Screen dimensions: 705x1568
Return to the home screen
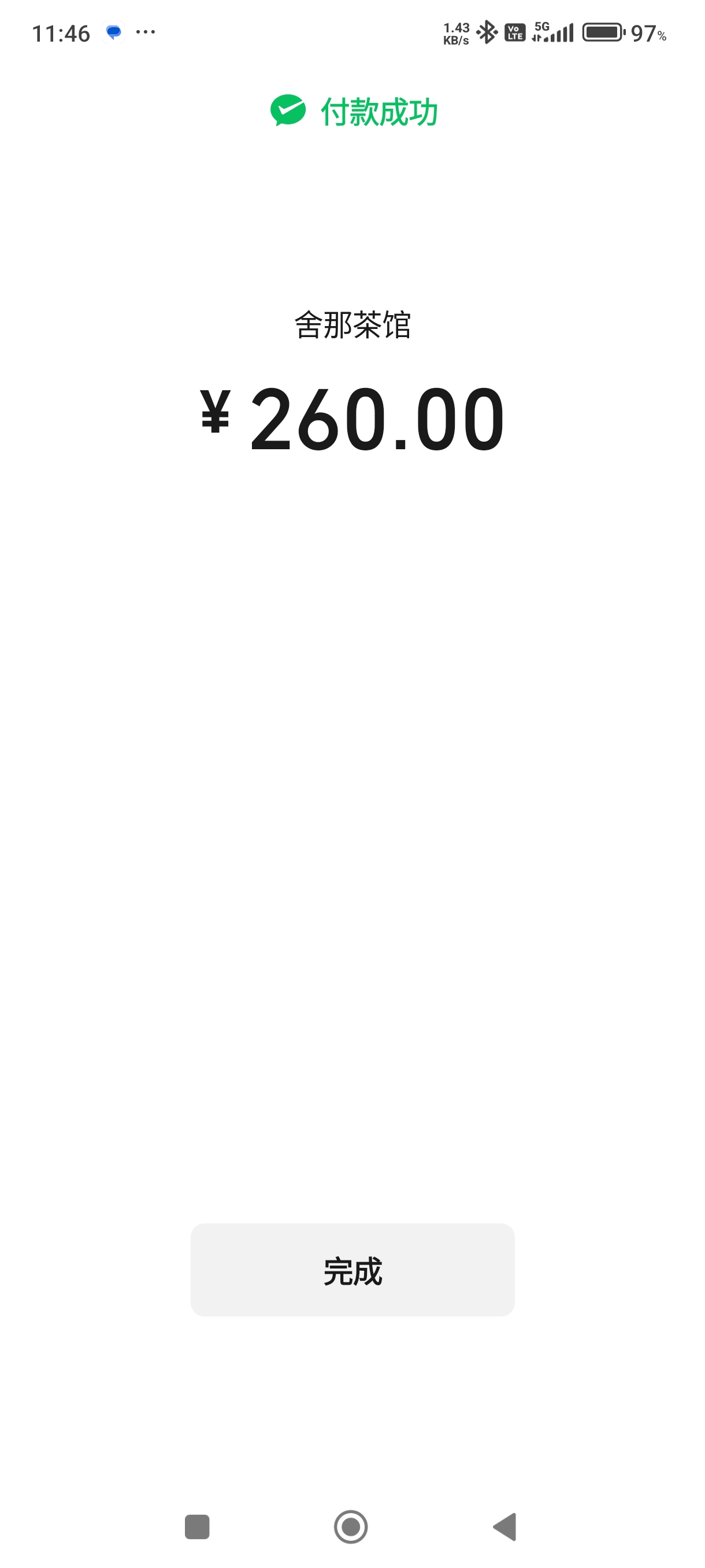pos(351,1526)
